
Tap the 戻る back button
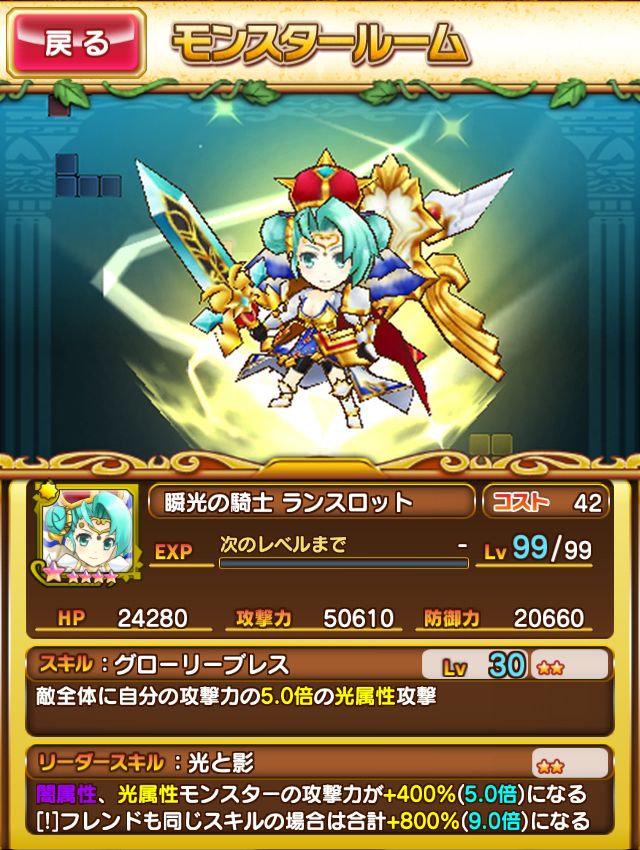(x=76, y=42)
